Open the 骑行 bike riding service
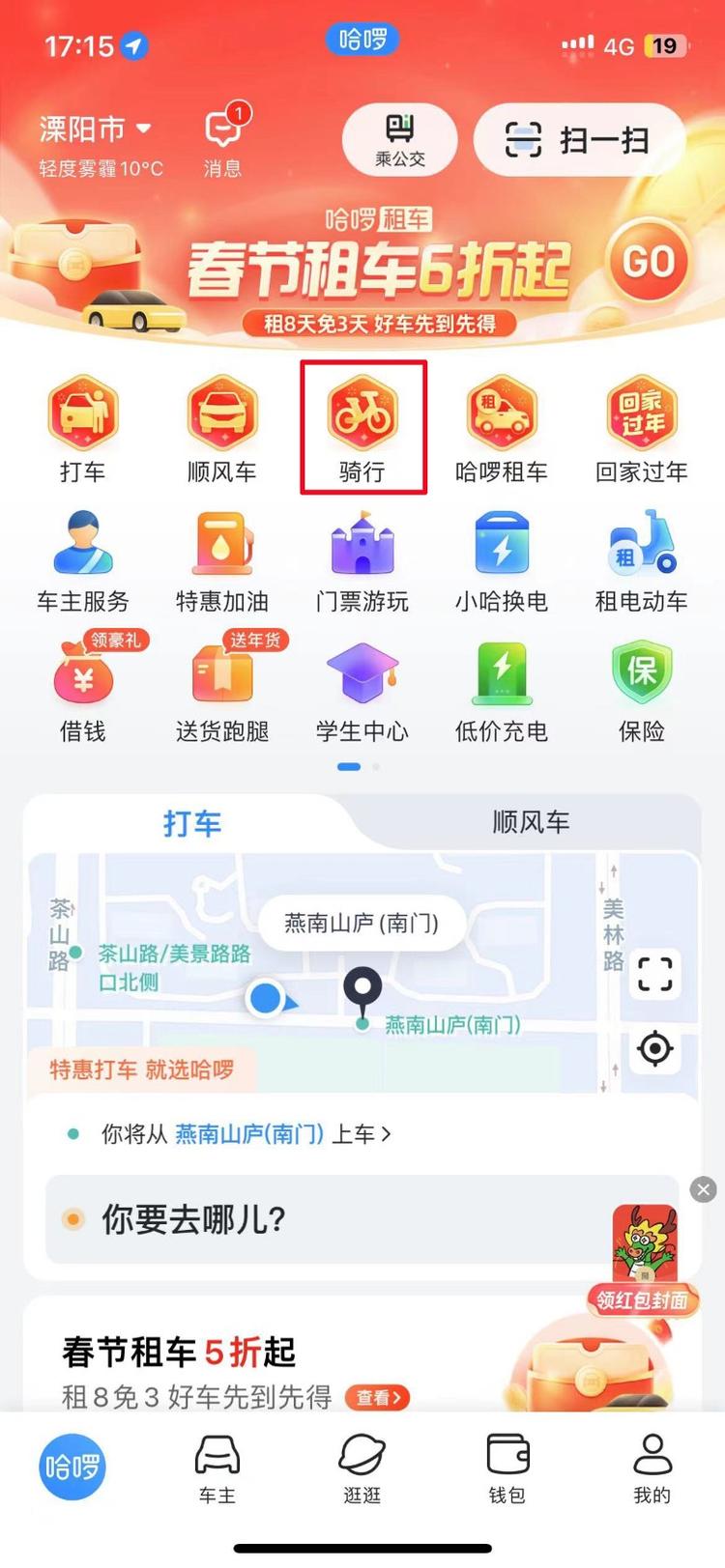This screenshot has height=1568, width=725. pos(362,427)
